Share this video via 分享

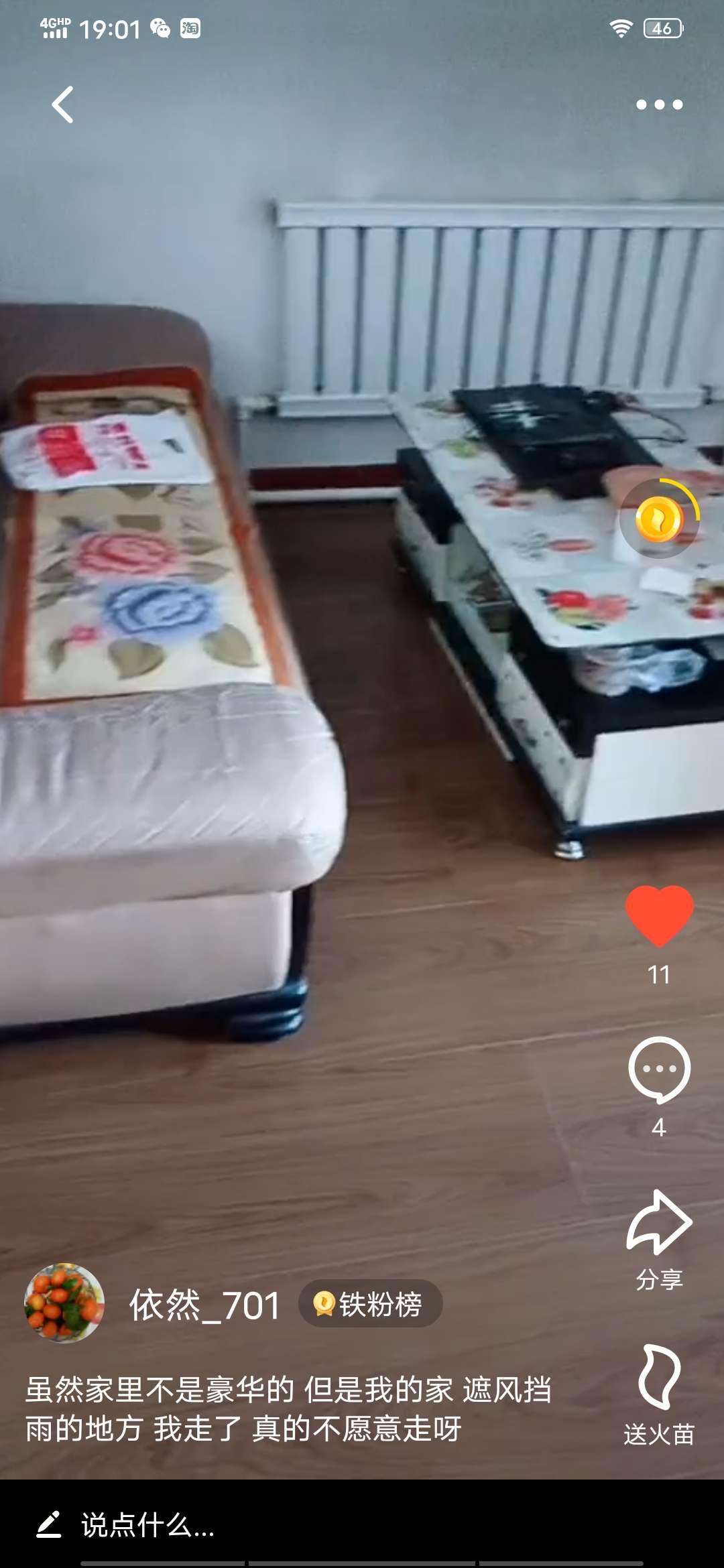coord(659,1238)
